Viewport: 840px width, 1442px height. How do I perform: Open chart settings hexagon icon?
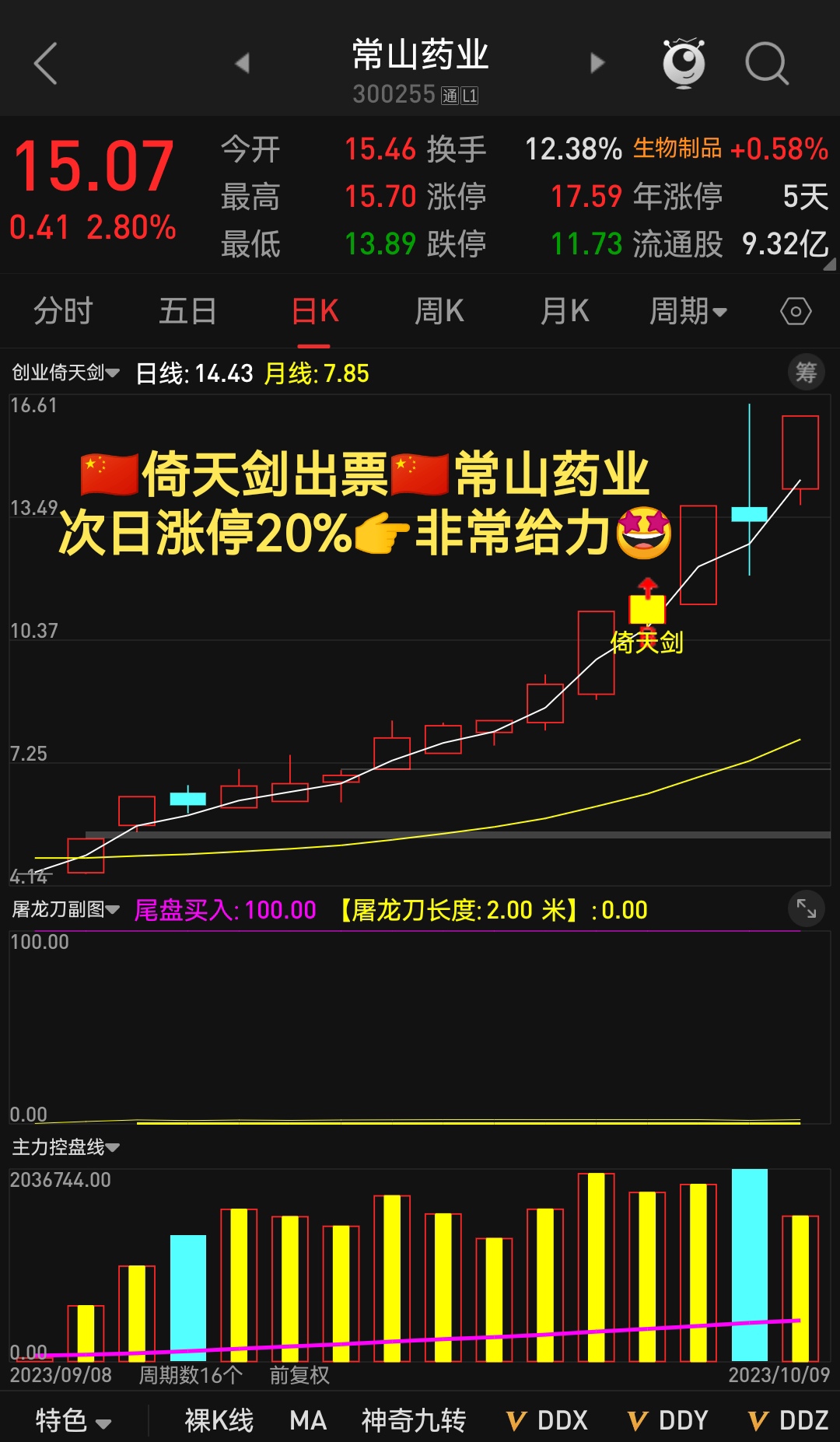click(x=796, y=312)
